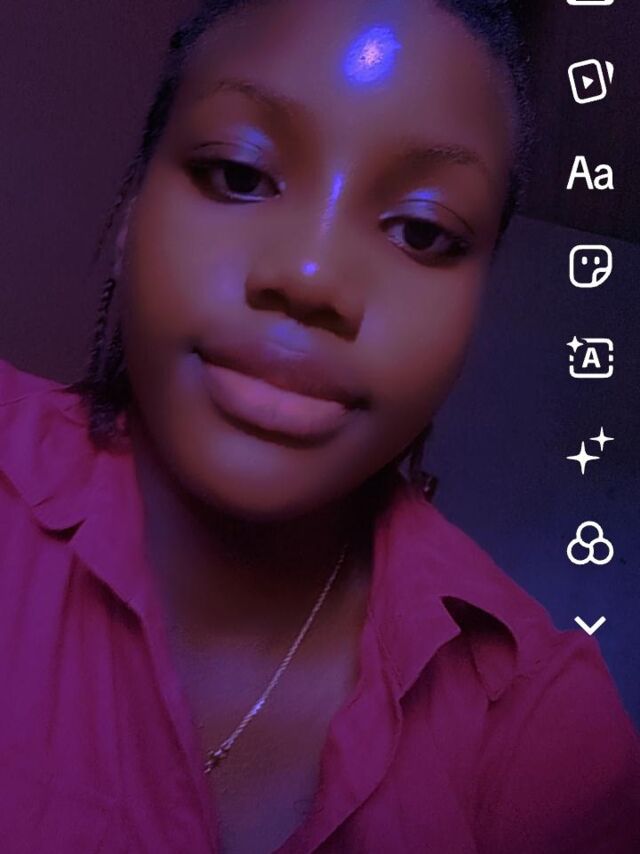Add text with the Aa tool

(590, 174)
